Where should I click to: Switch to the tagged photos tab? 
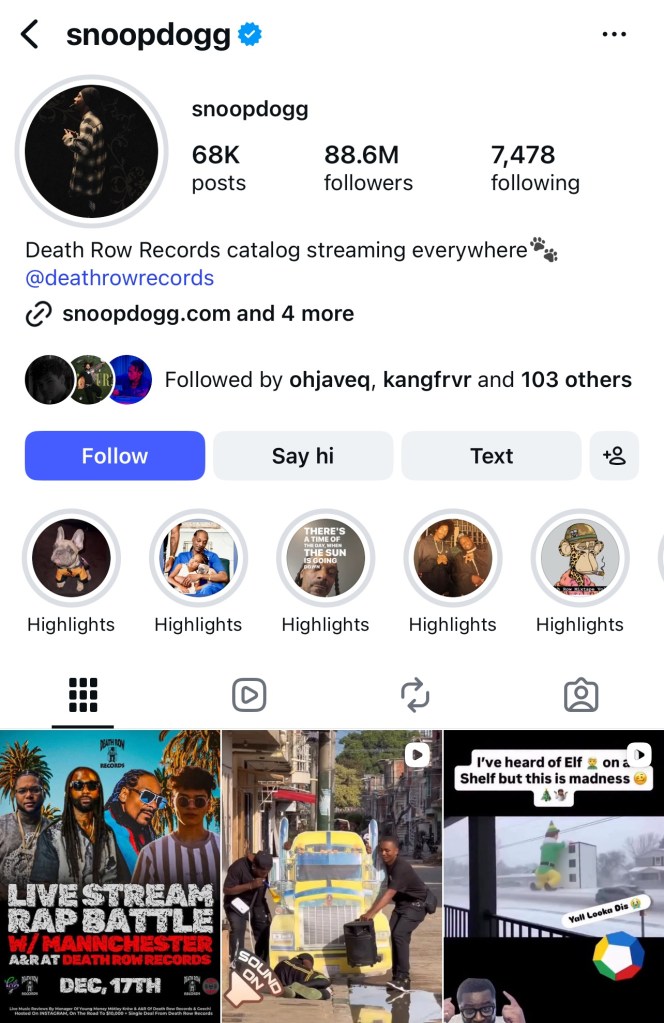(580, 694)
